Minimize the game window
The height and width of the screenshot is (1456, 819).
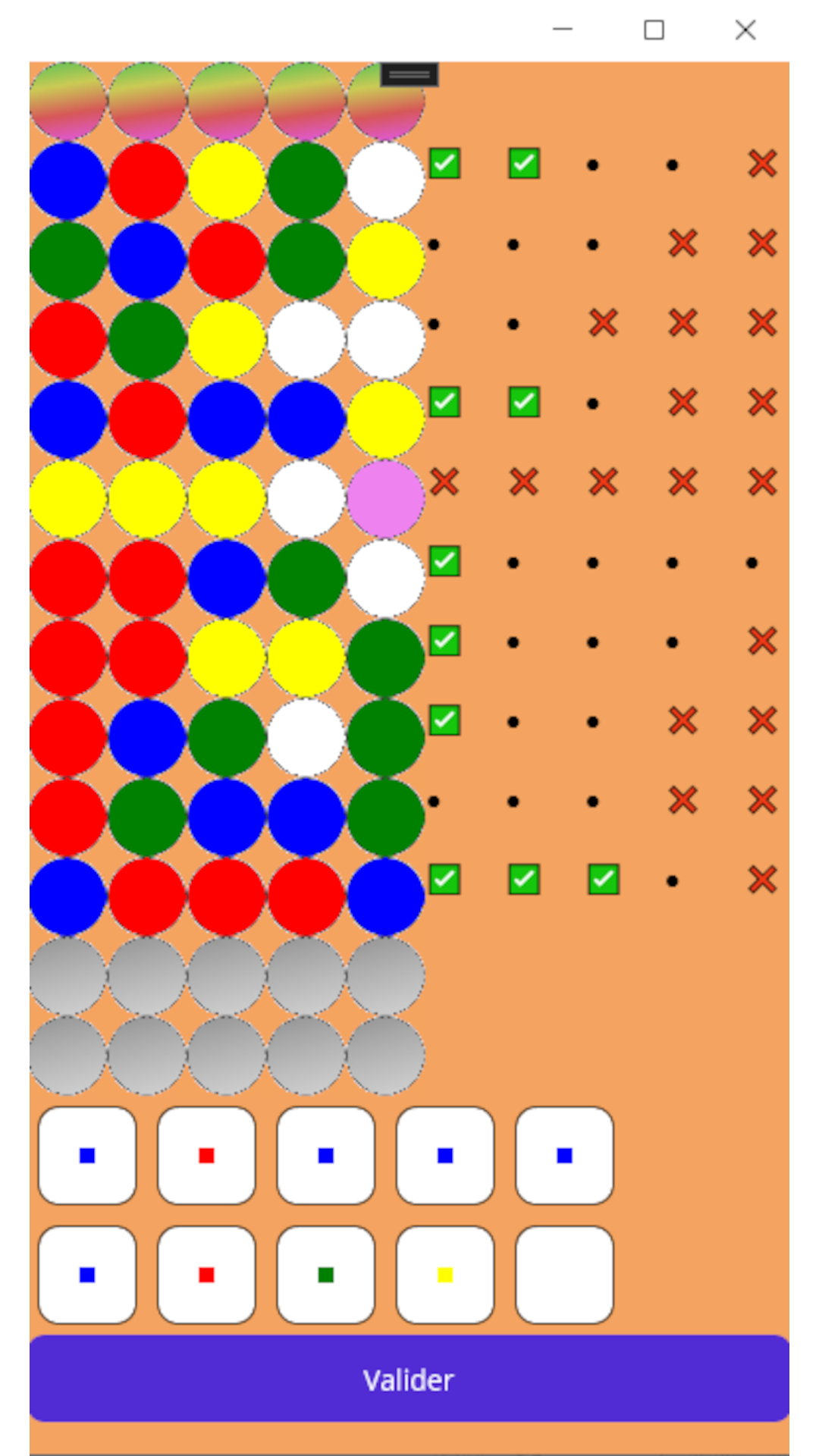point(563,30)
